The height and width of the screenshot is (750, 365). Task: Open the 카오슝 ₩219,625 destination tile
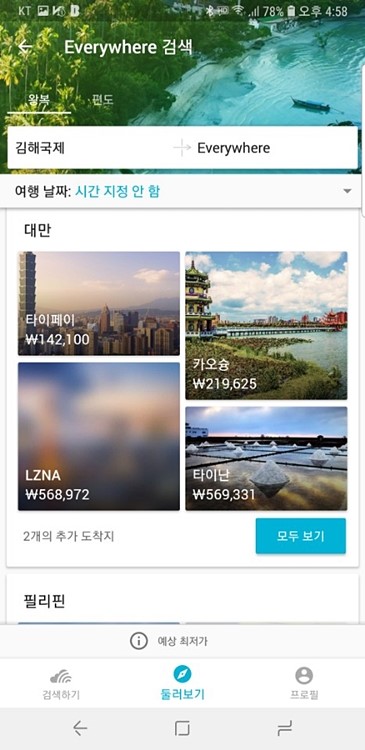(266, 325)
